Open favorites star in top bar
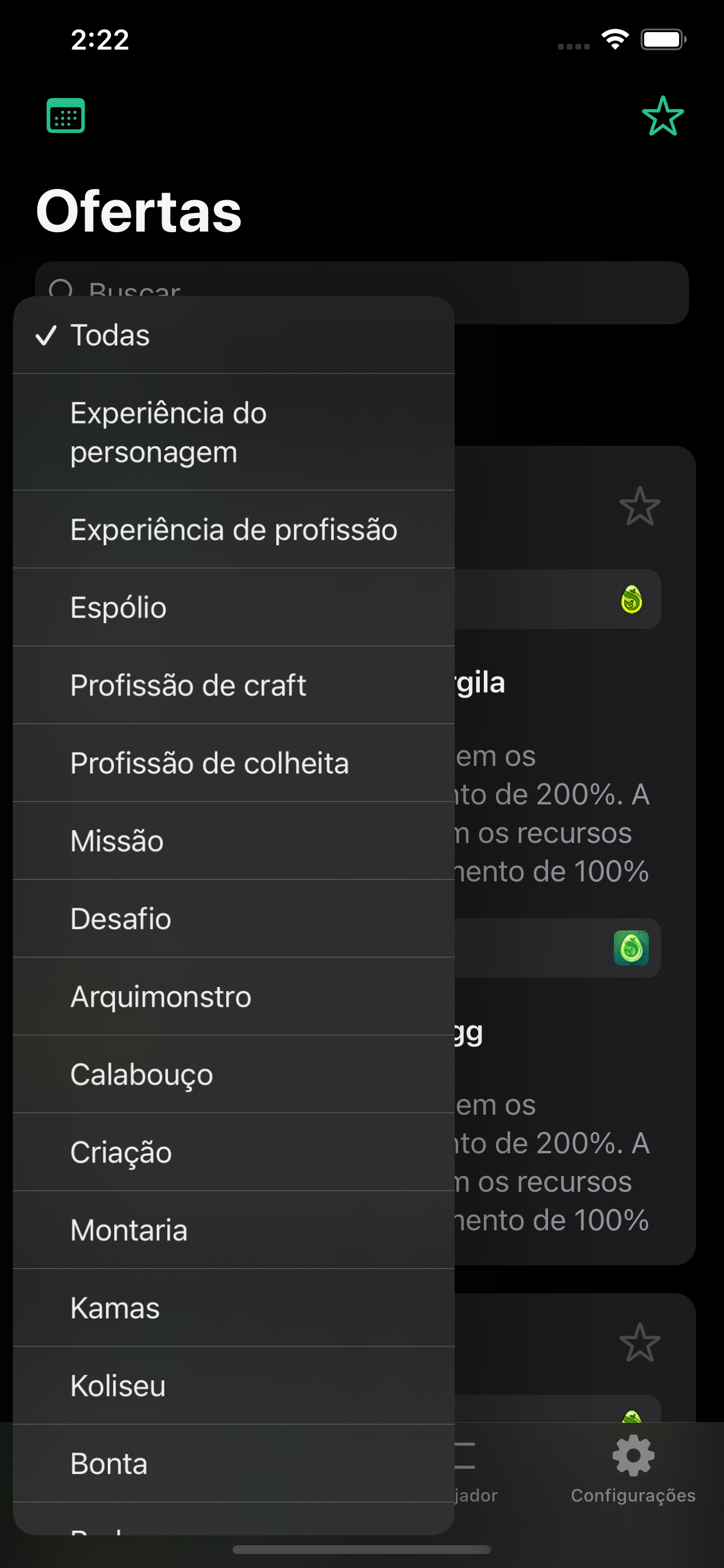 click(x=663, y=116)
